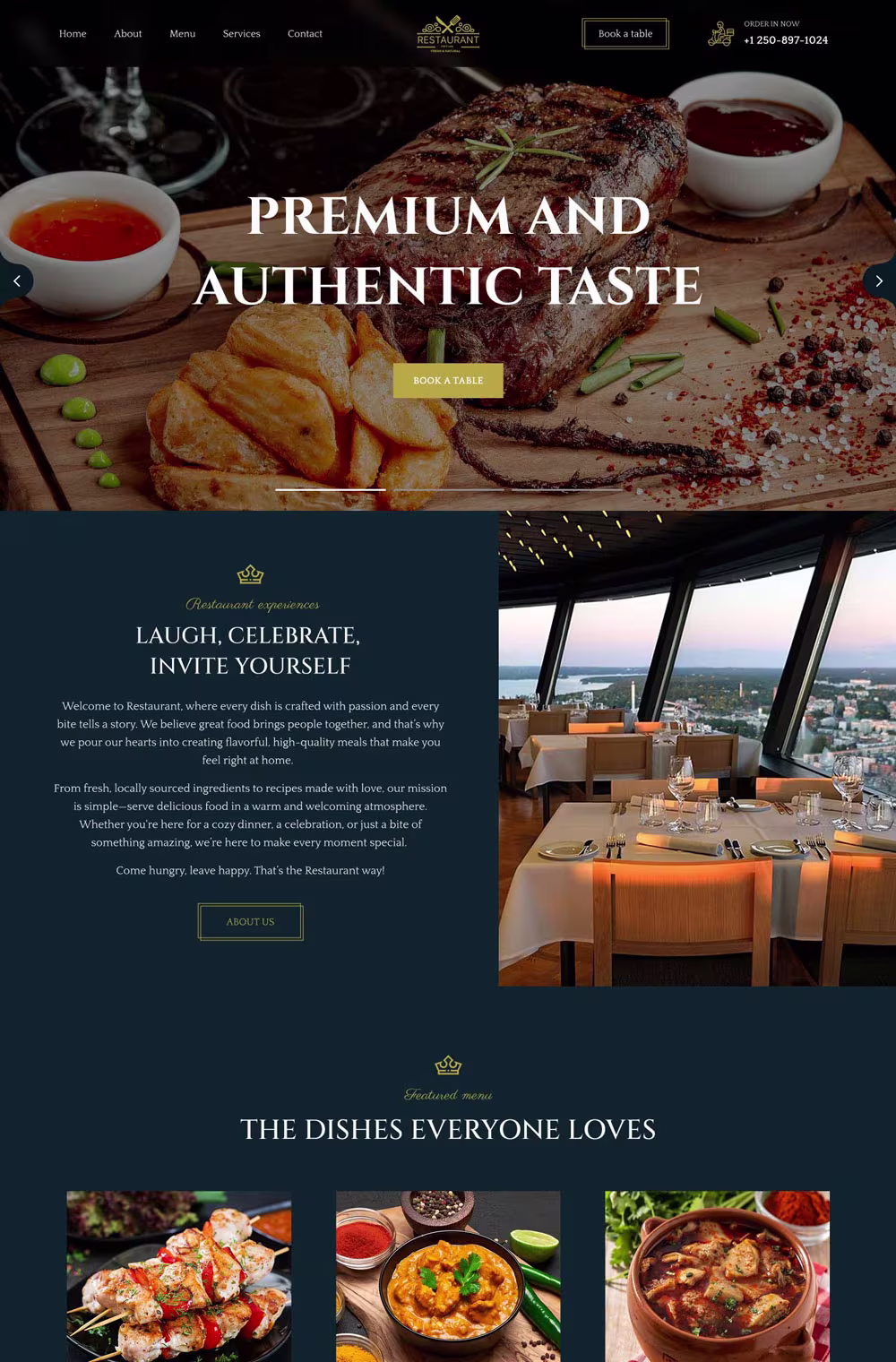This screenshot has width=896, height=1362.
Task: Tap the header Book a table button
Action: pos(625,34)
